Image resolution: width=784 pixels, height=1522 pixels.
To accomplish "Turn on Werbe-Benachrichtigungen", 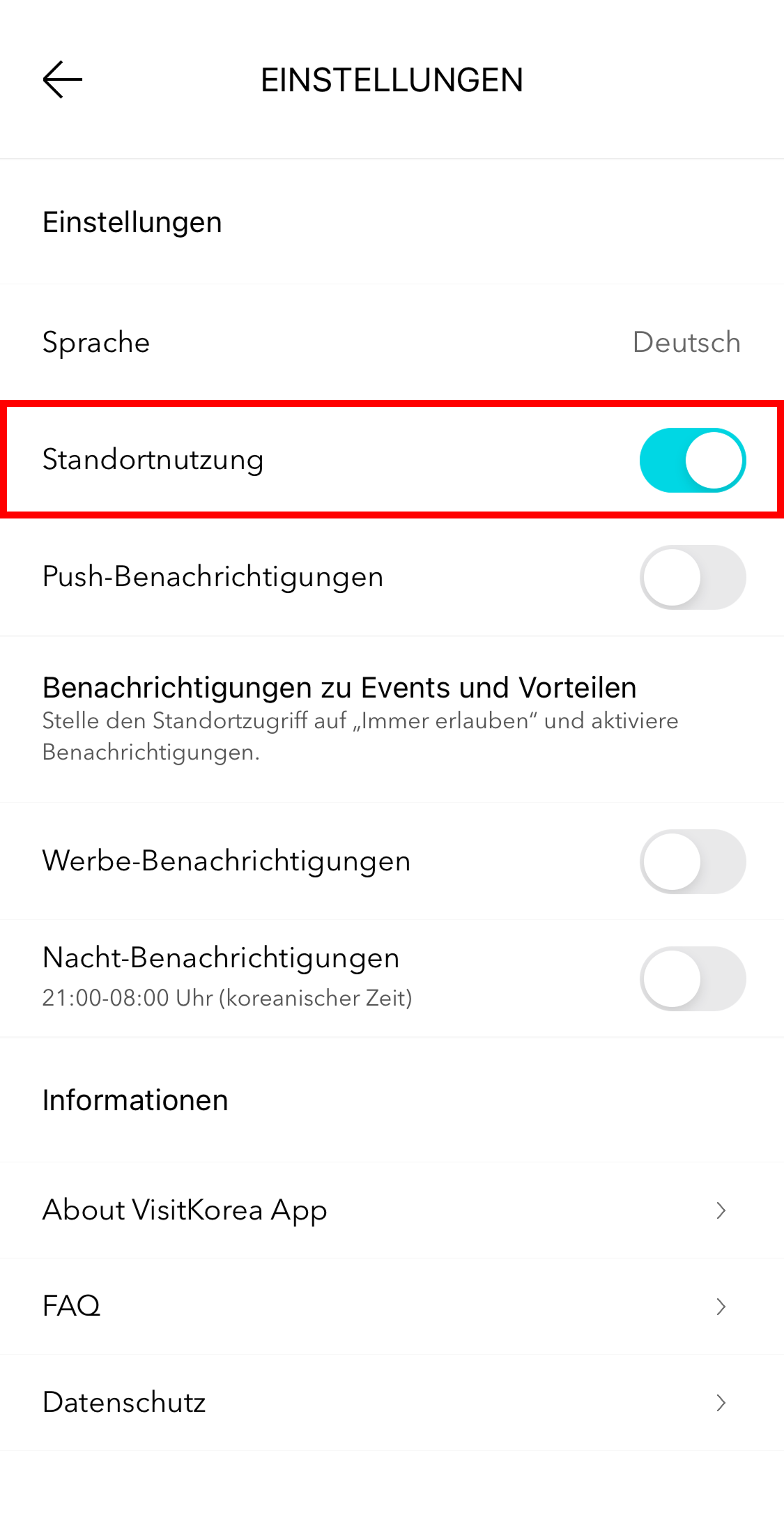I will pyautogui.click(x=692, y=861).
